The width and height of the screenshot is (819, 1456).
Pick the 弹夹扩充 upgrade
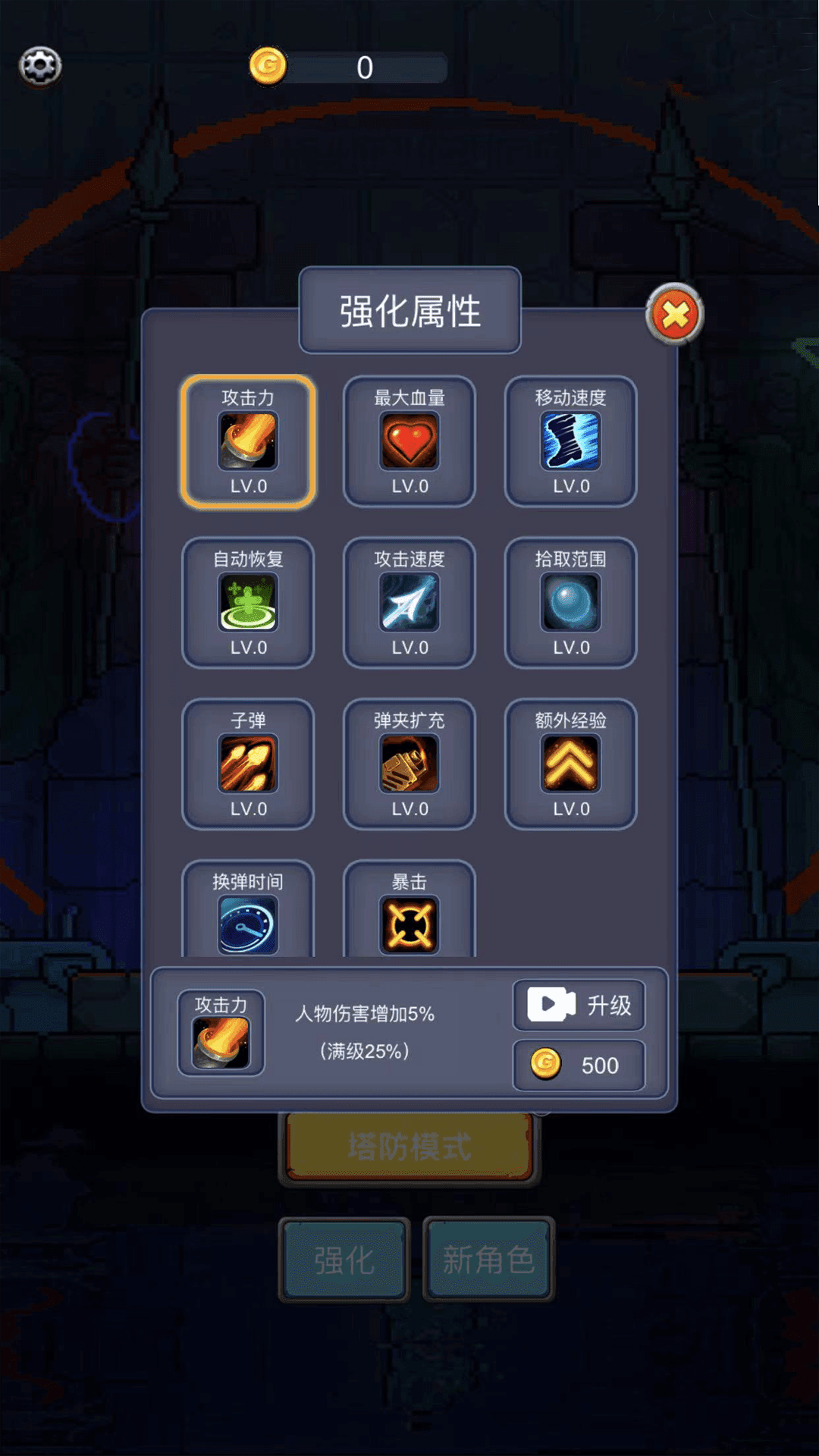point(409,764)
